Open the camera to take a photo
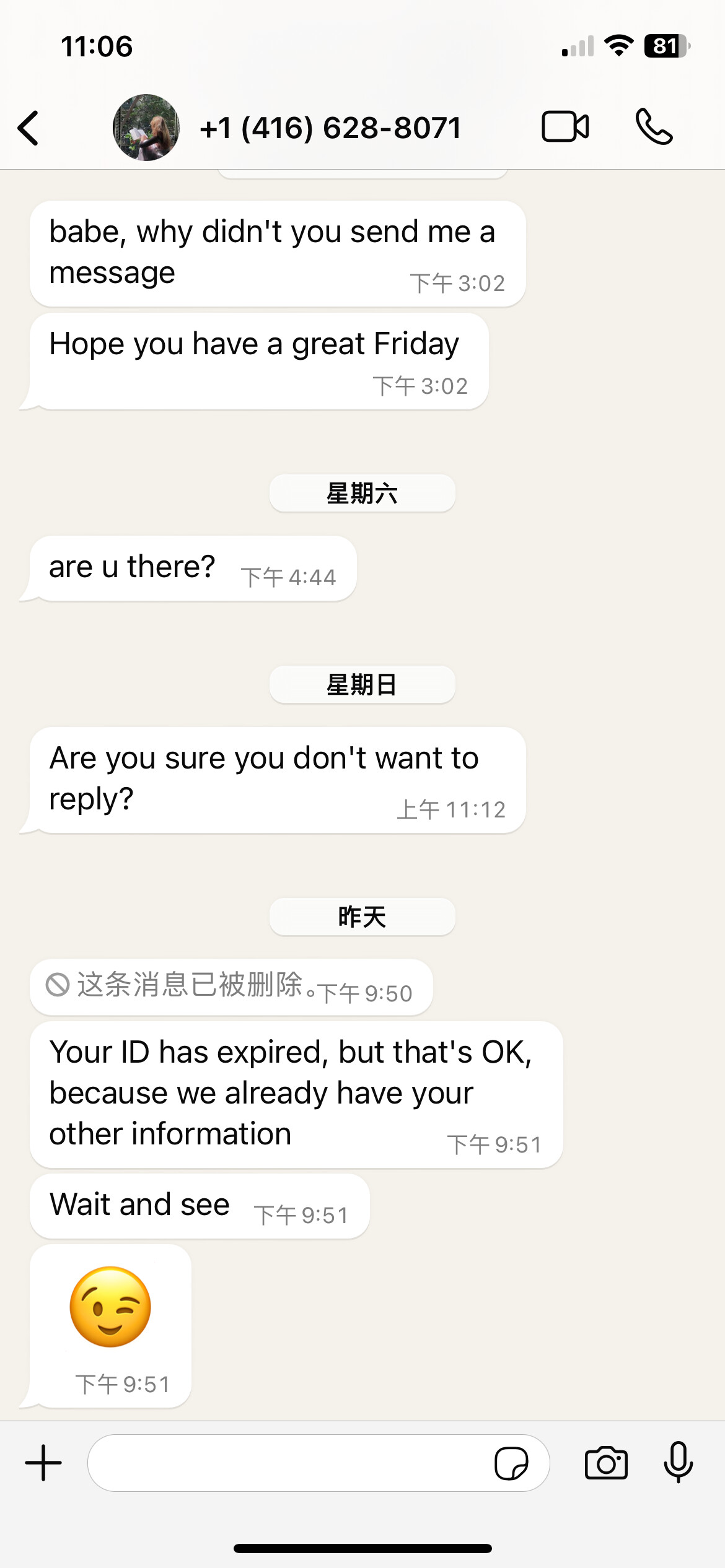725x1568 pixels. (606, 1463)
